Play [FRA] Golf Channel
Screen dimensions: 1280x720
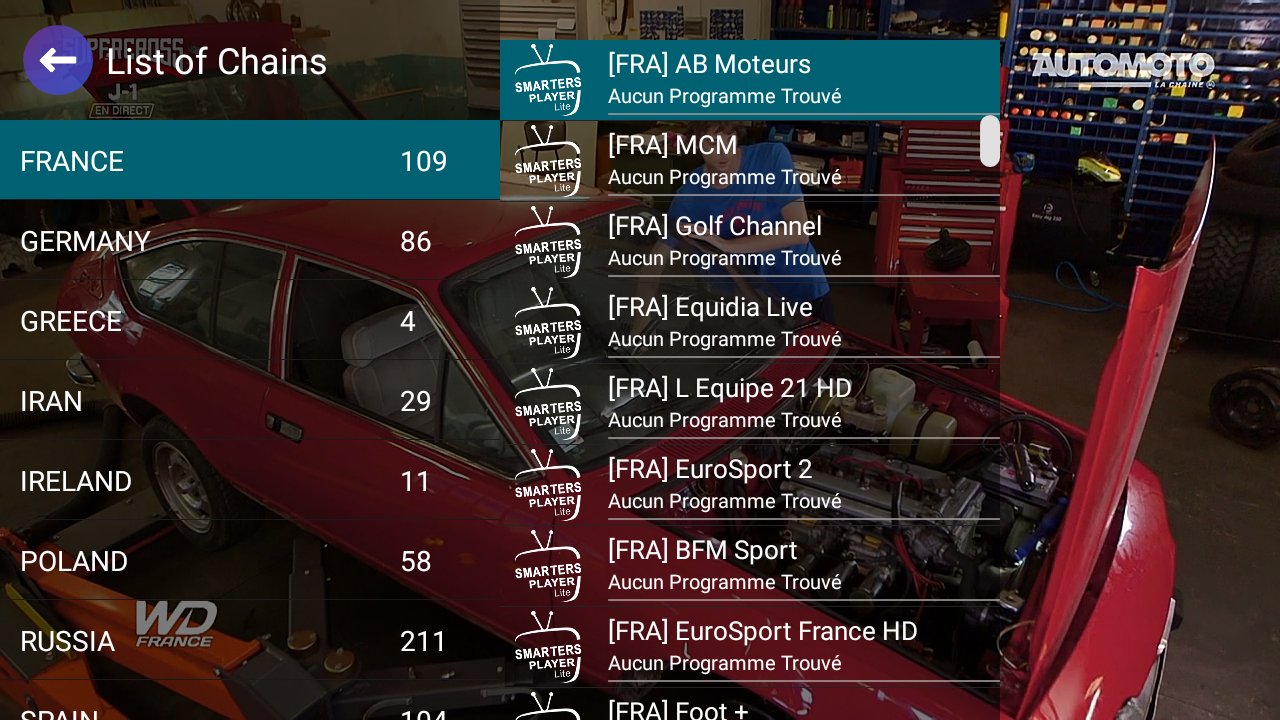click(750, 242)
